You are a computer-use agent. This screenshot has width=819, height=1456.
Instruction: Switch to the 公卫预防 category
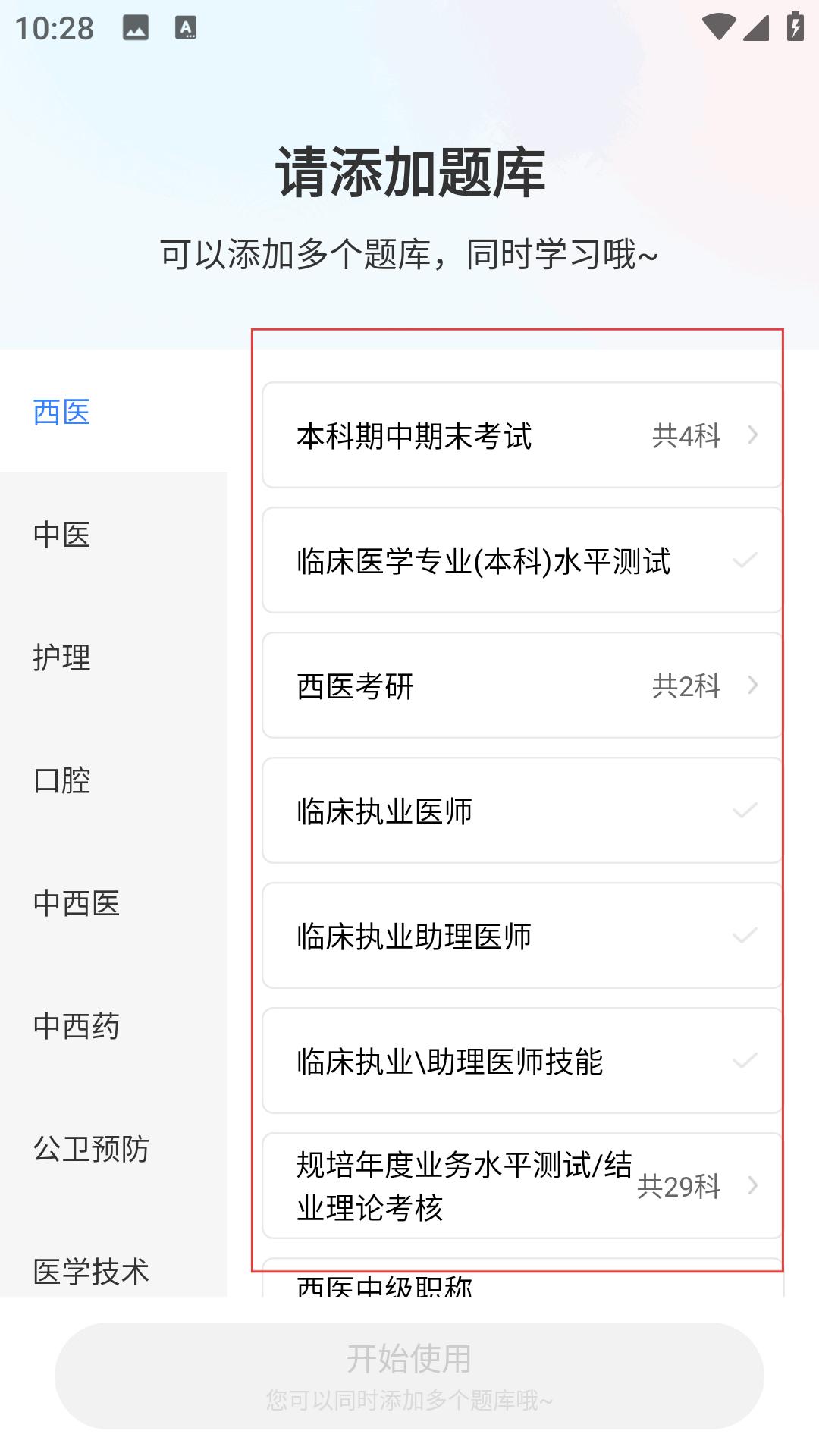91,1149
